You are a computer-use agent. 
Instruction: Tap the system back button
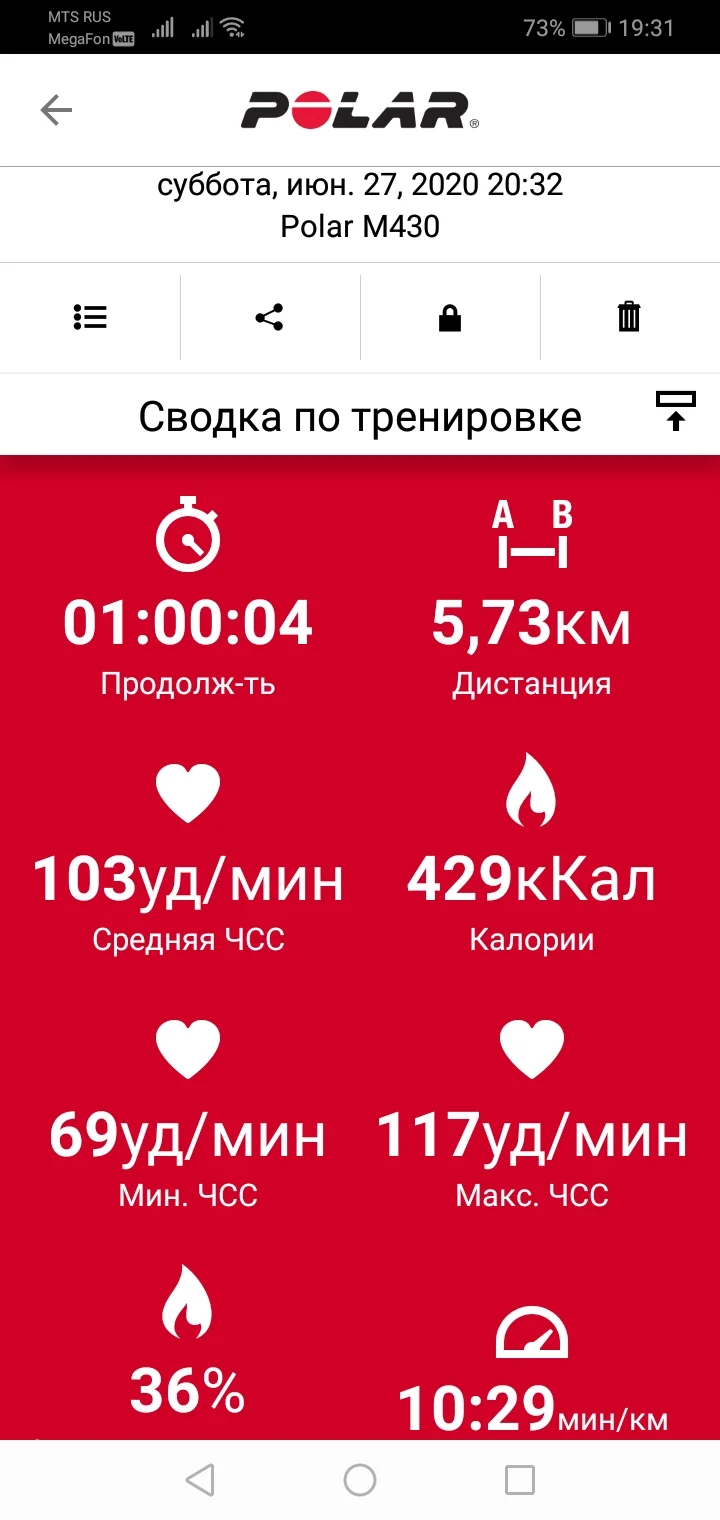coord(200,1479)
